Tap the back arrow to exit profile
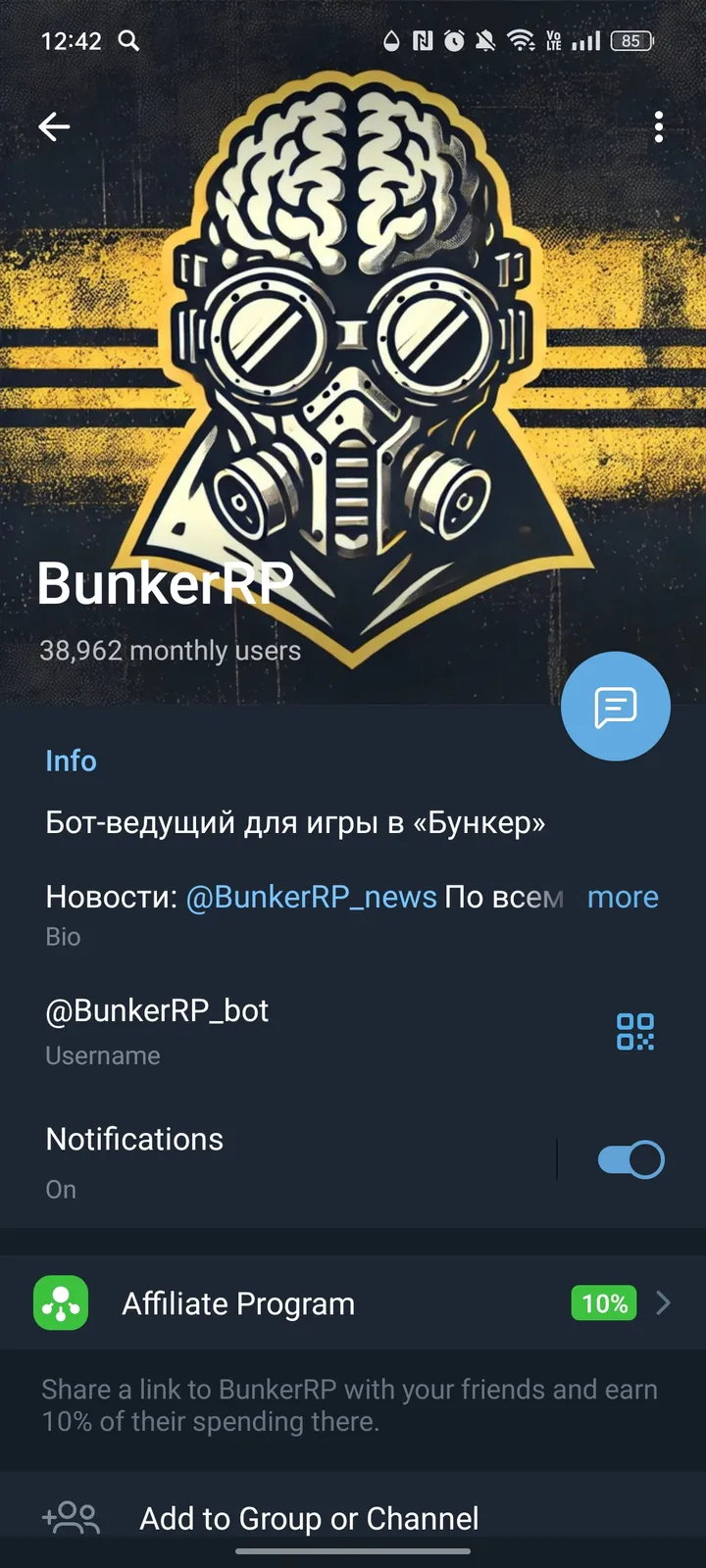The width and height of the screenshot is (706, 1568). pyautogui.click(x=54, y=126)
